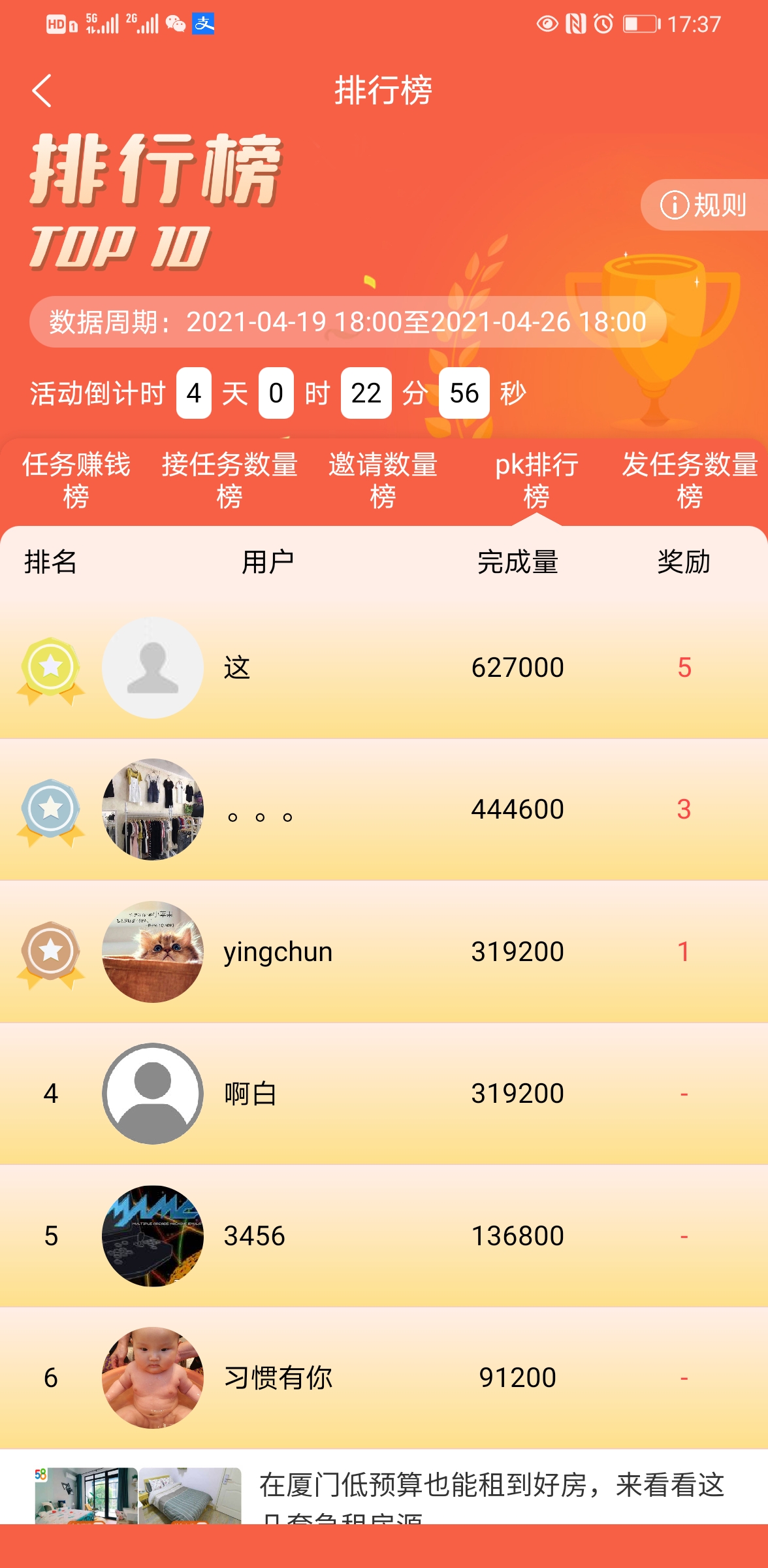Image resolution: width=768 pixels, height=1568 pixels.
Task: Select the pk排行榜 tab
Action: pyautogui.click(x=537, y=480)
